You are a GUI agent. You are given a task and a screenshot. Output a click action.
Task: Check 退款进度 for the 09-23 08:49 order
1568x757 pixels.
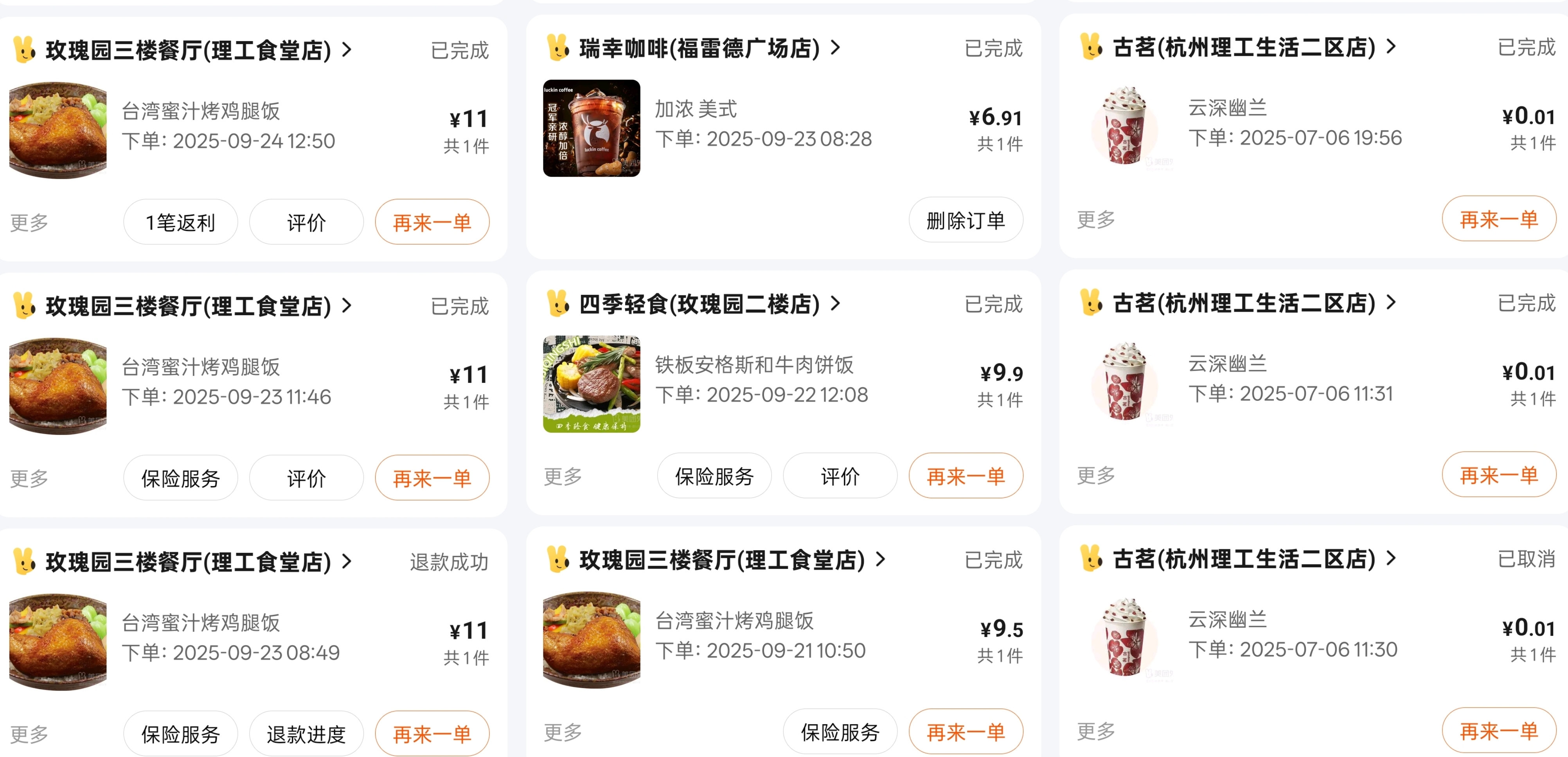coord(306,733)
